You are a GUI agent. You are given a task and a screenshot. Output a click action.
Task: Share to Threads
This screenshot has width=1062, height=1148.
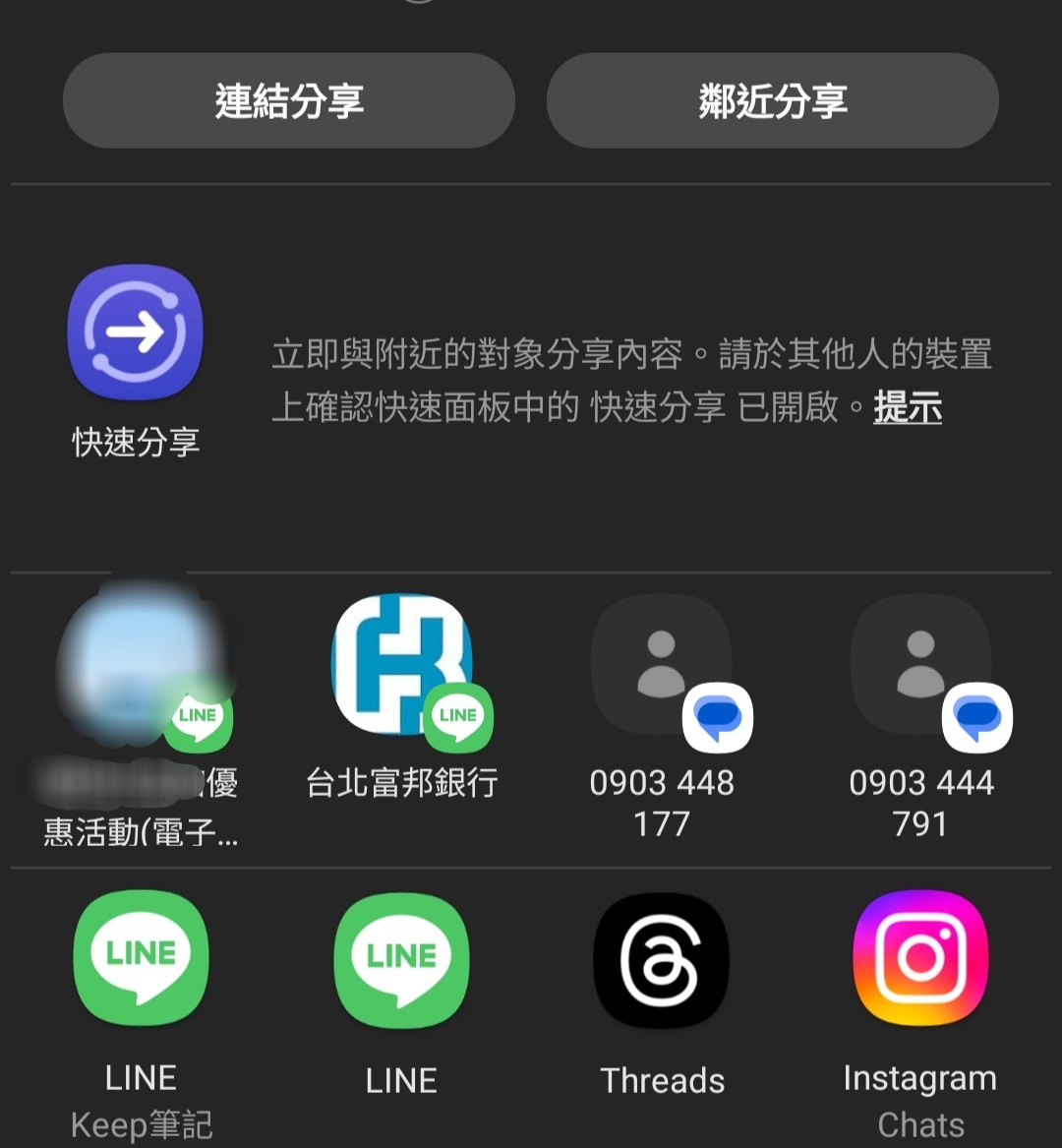[662, 959]
